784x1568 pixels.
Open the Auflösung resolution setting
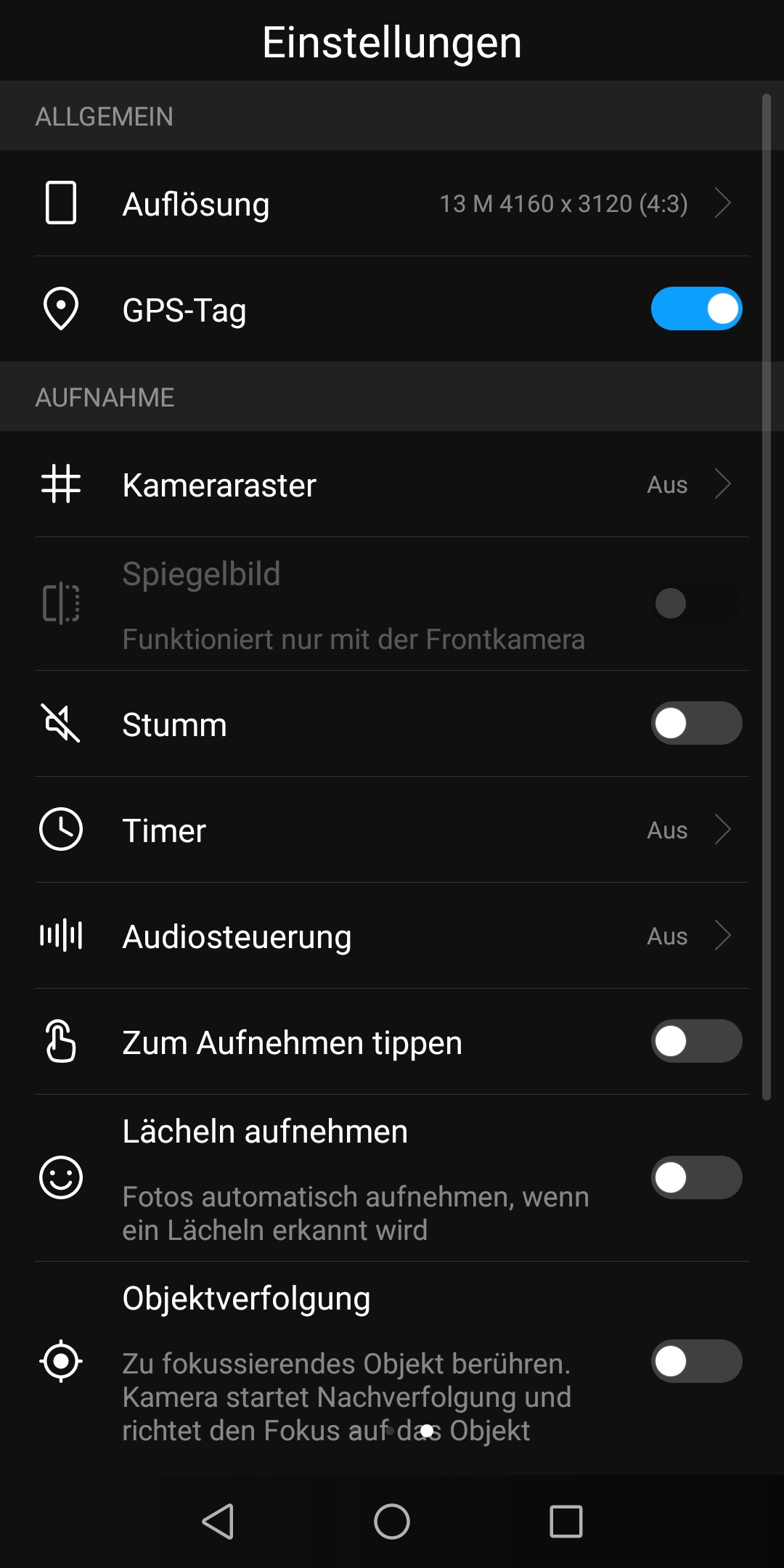coord(392,203)
